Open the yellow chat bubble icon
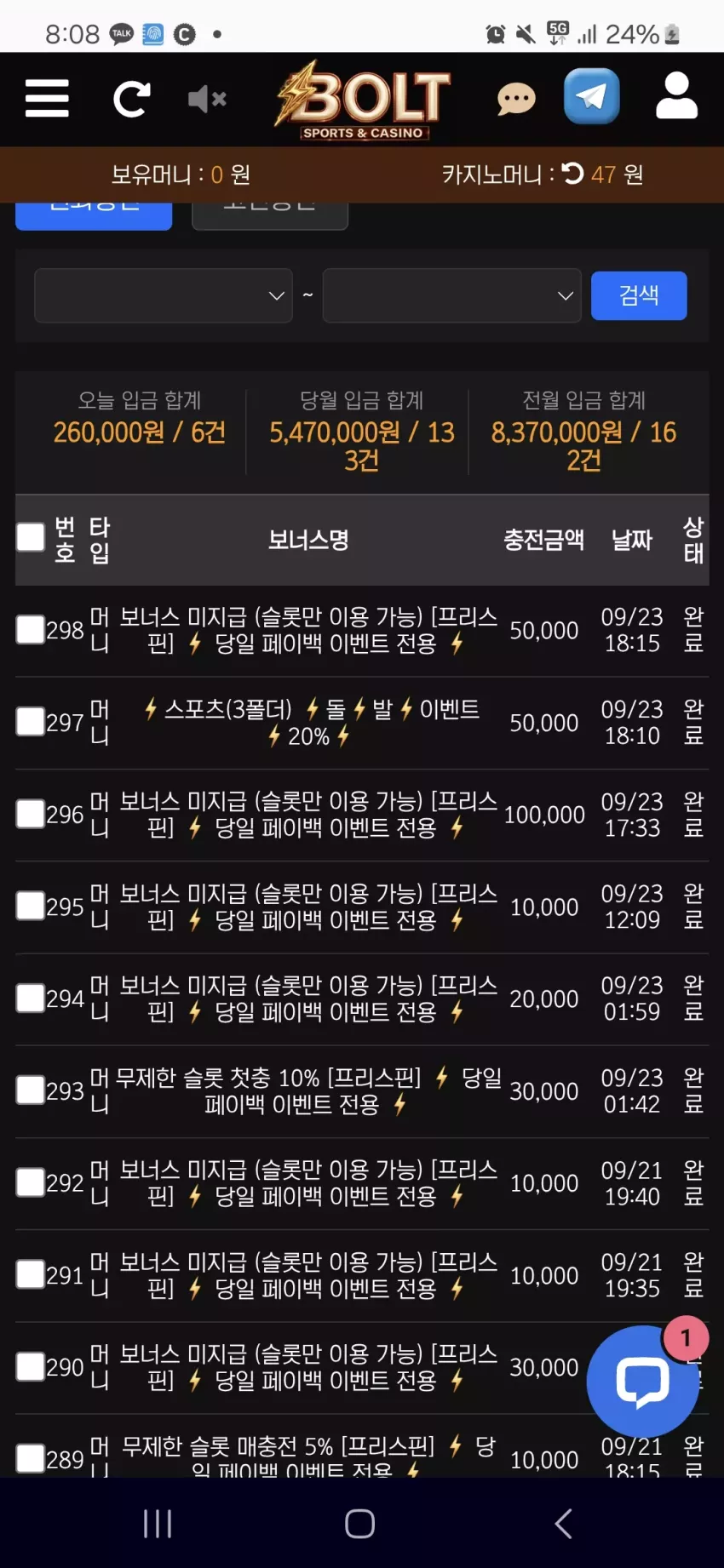This screenshot has width=724, height=1568. point(516,100)
